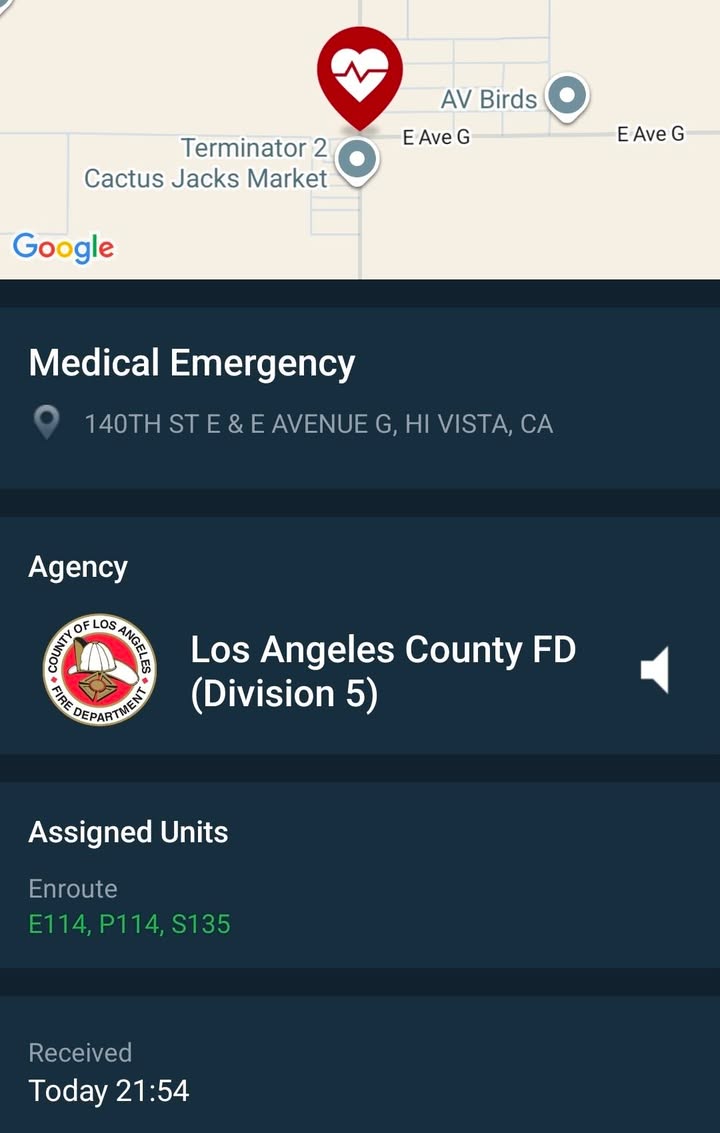Play the Los Angeles County FD audio feed
This screenshot has height=1133, width=720.
pyautogui.click(x=654, y=670)
